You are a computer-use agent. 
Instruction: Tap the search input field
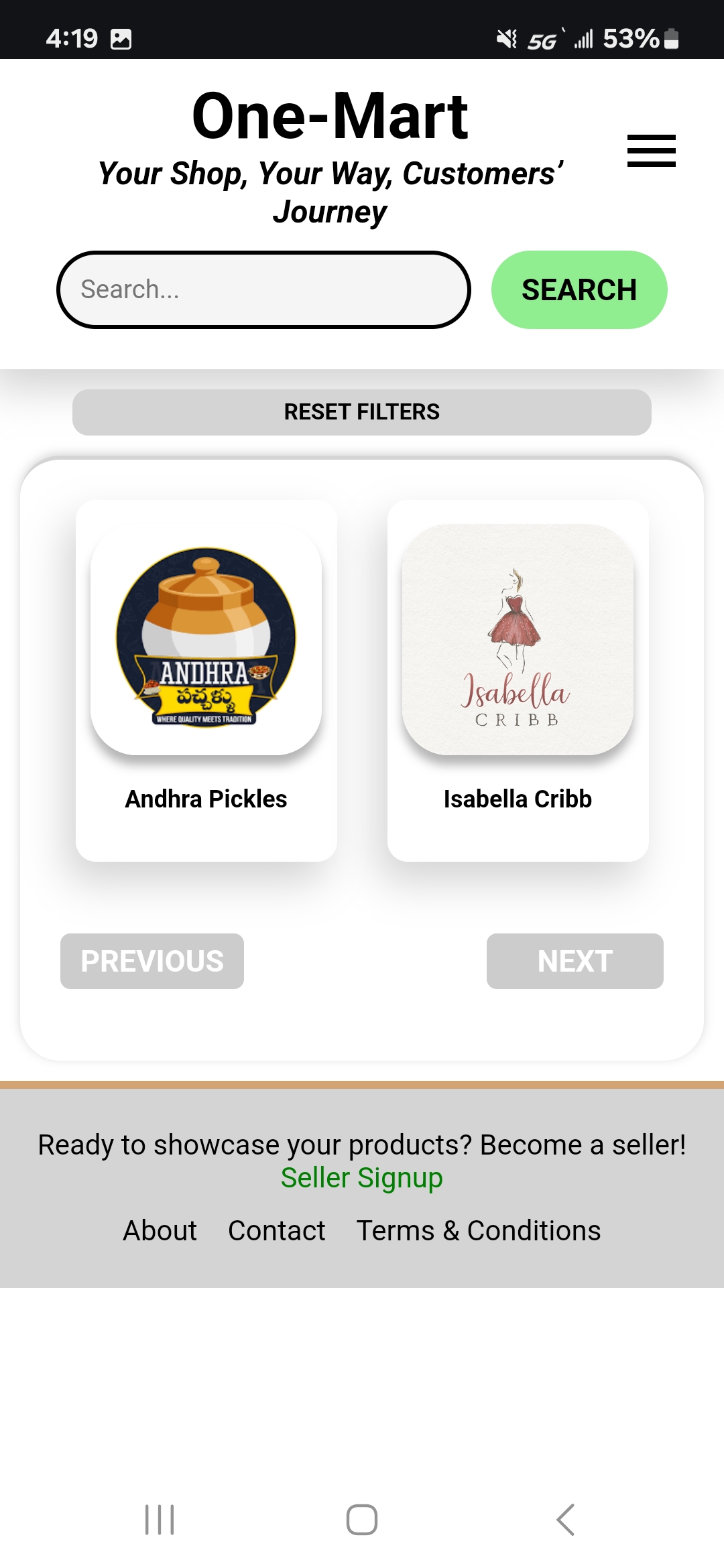263,289
